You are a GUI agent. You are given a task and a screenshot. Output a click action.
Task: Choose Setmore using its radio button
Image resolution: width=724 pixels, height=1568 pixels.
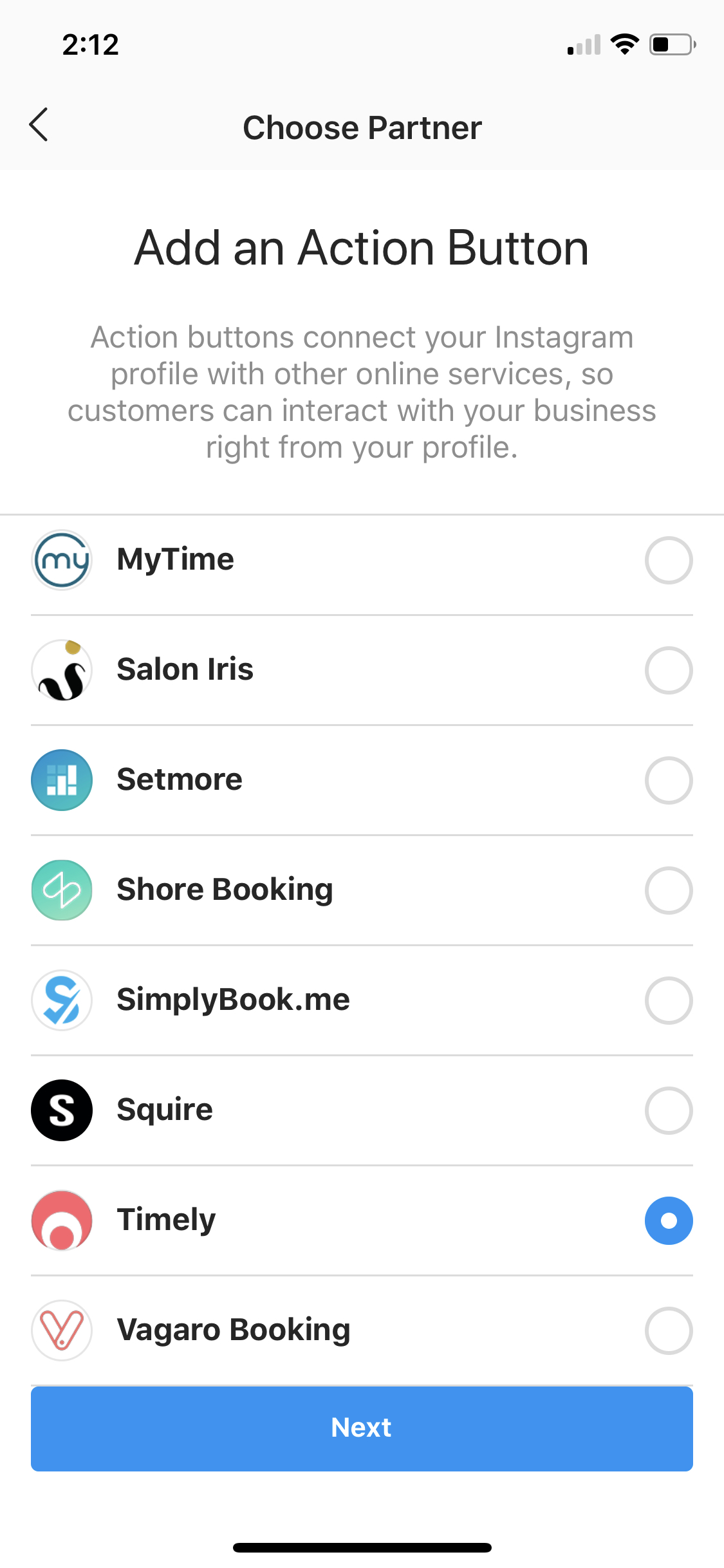tap(668, 779)
